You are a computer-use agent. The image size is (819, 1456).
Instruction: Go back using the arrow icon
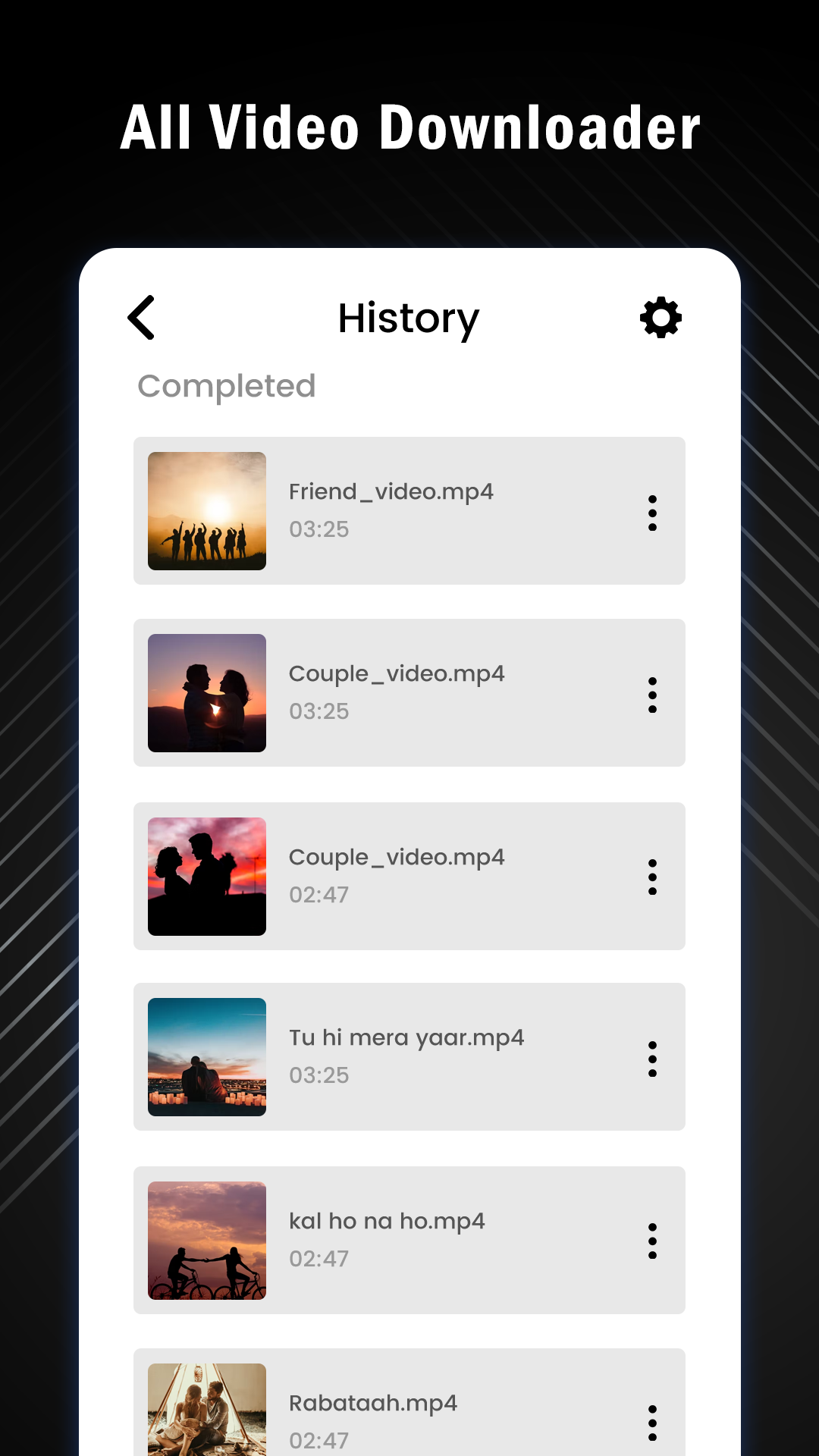click(x=141, y=318)
